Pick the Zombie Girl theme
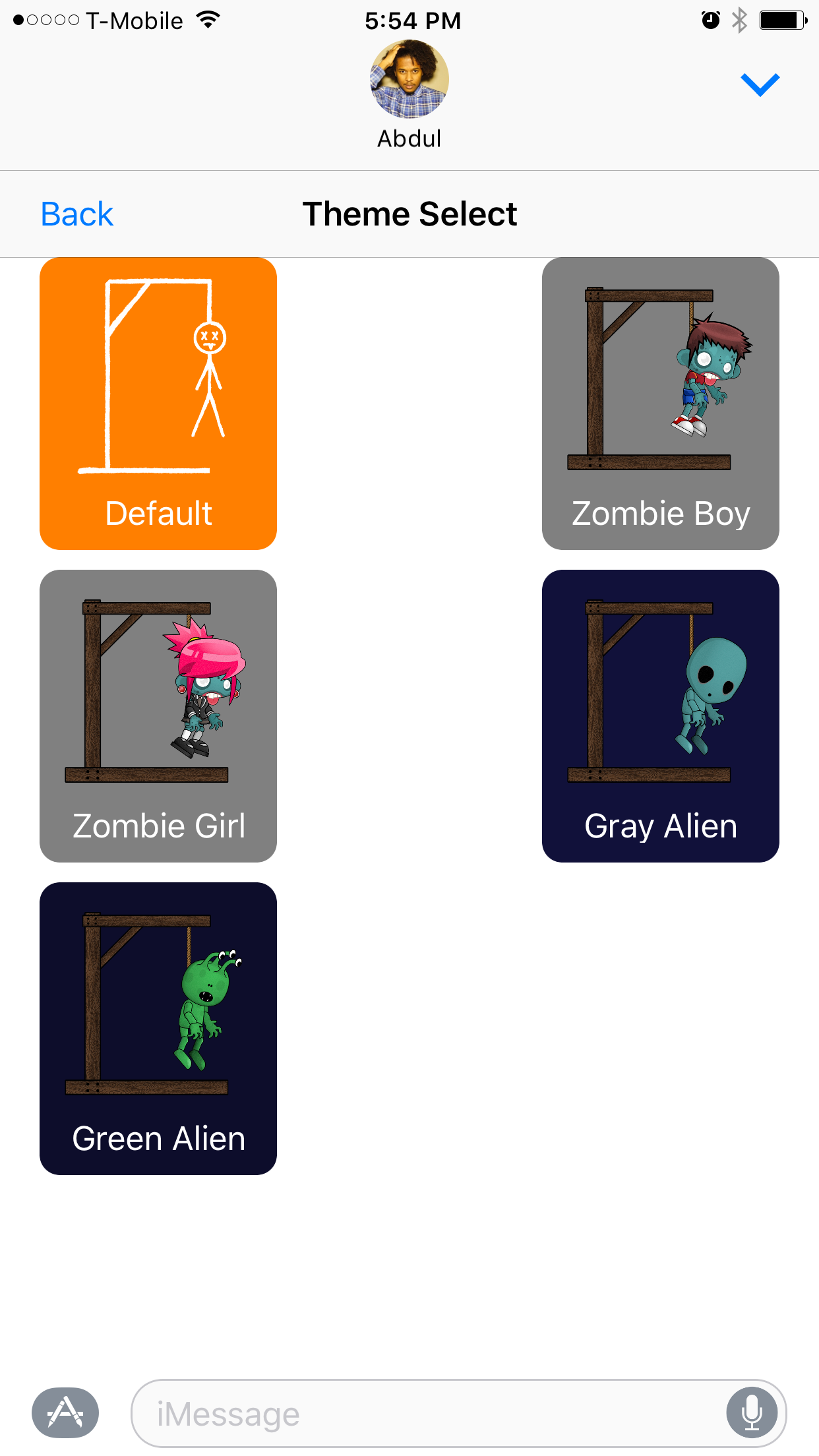819x1456 pixels. 158,715
